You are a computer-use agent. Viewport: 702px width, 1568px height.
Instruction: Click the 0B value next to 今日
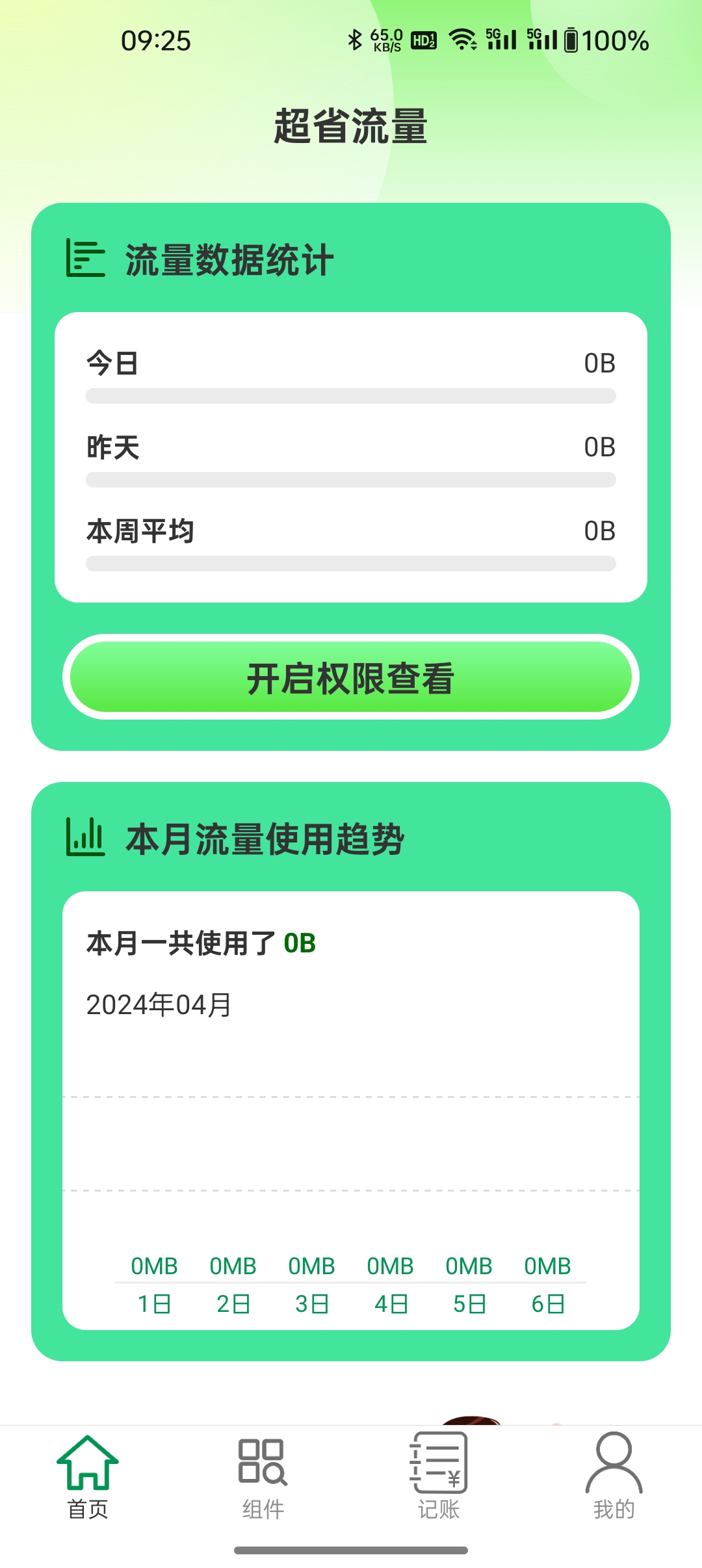599,363
